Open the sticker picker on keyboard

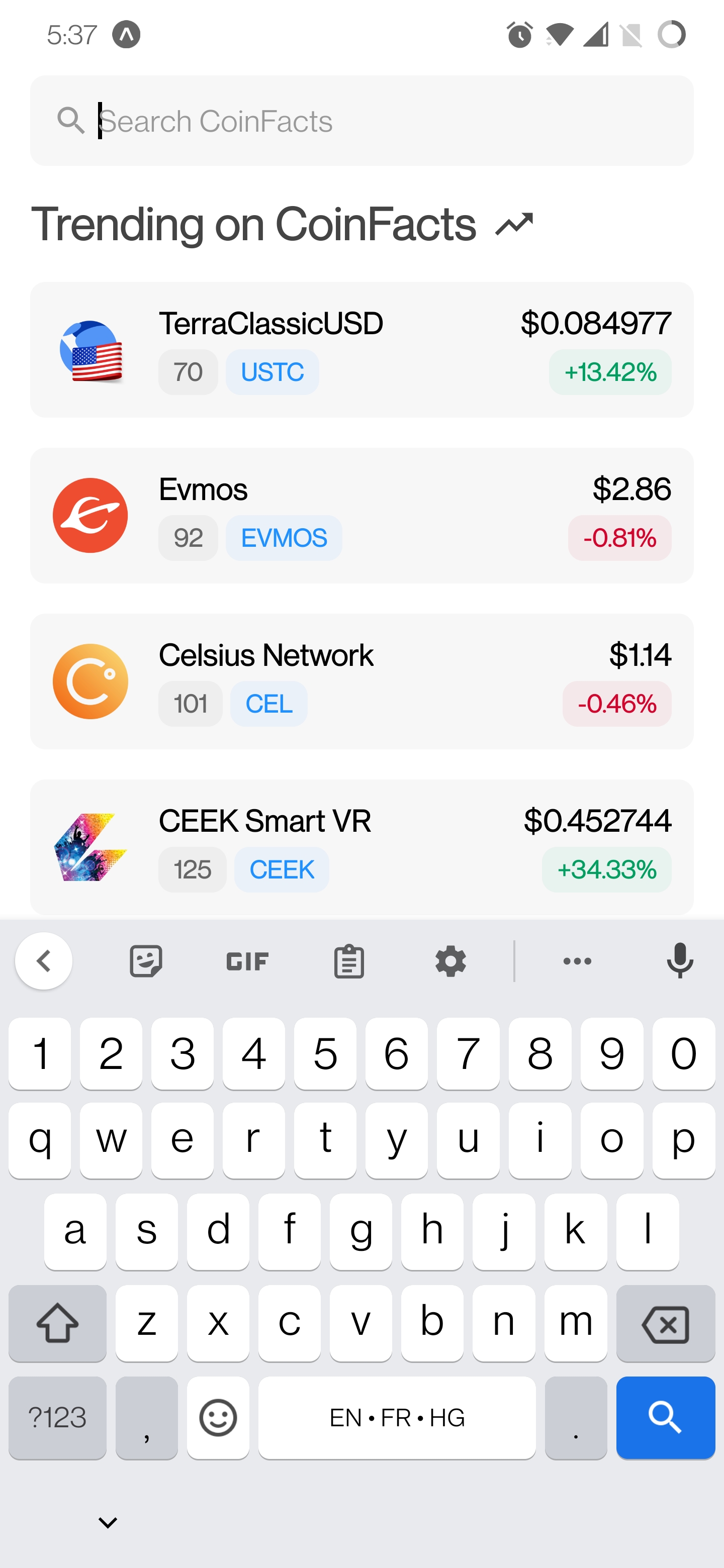(x=146, y=962)
